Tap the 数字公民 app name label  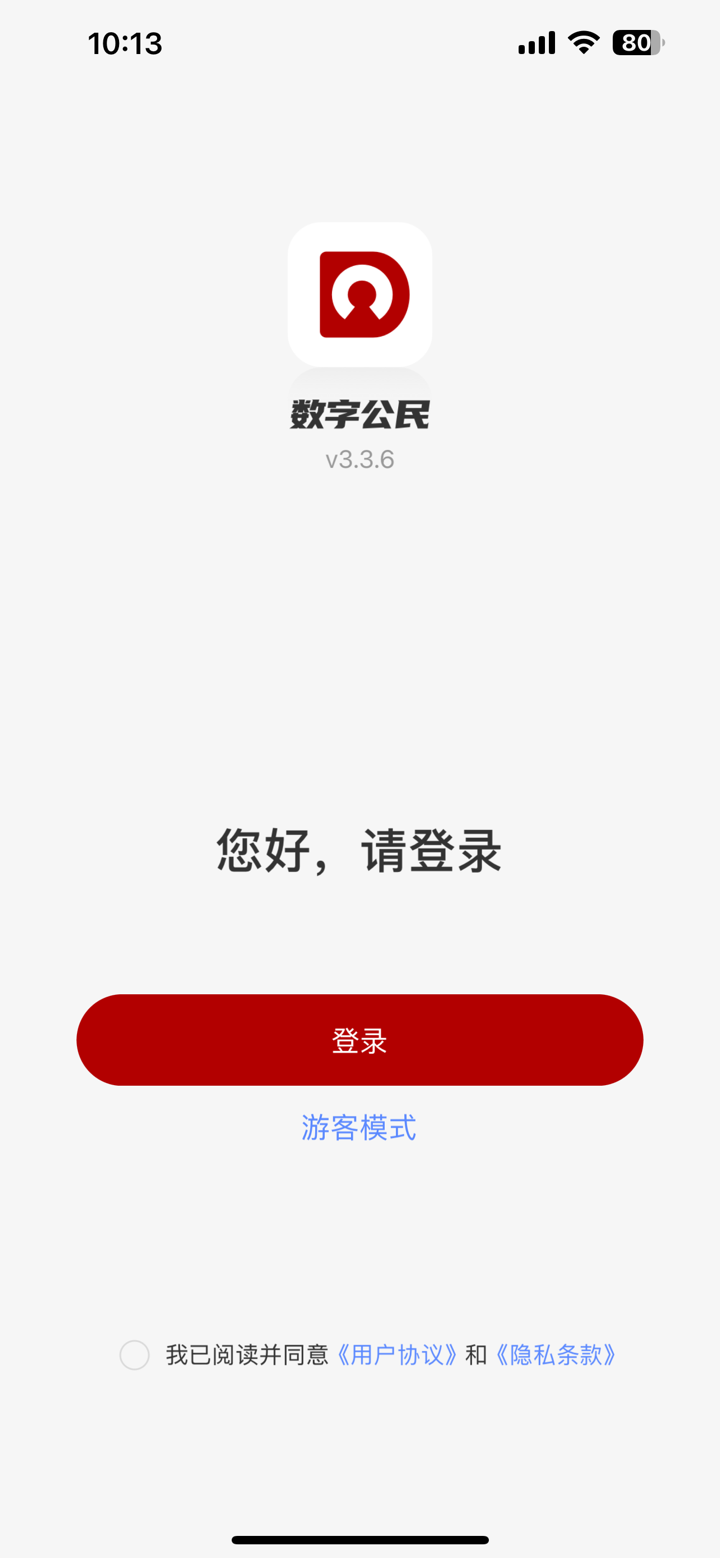pos(360,414)
